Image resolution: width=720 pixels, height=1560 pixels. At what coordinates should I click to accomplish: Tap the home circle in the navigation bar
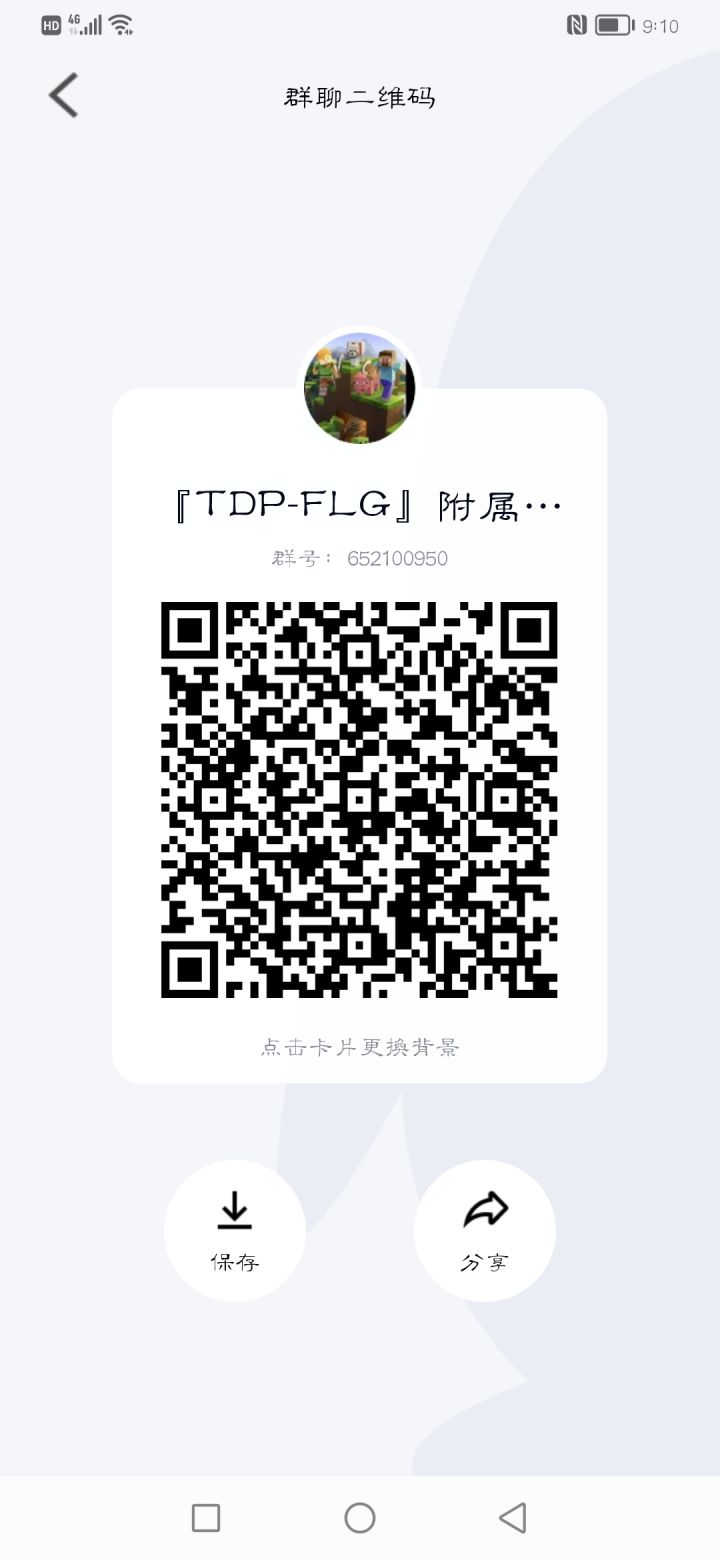click(359, 1517)
